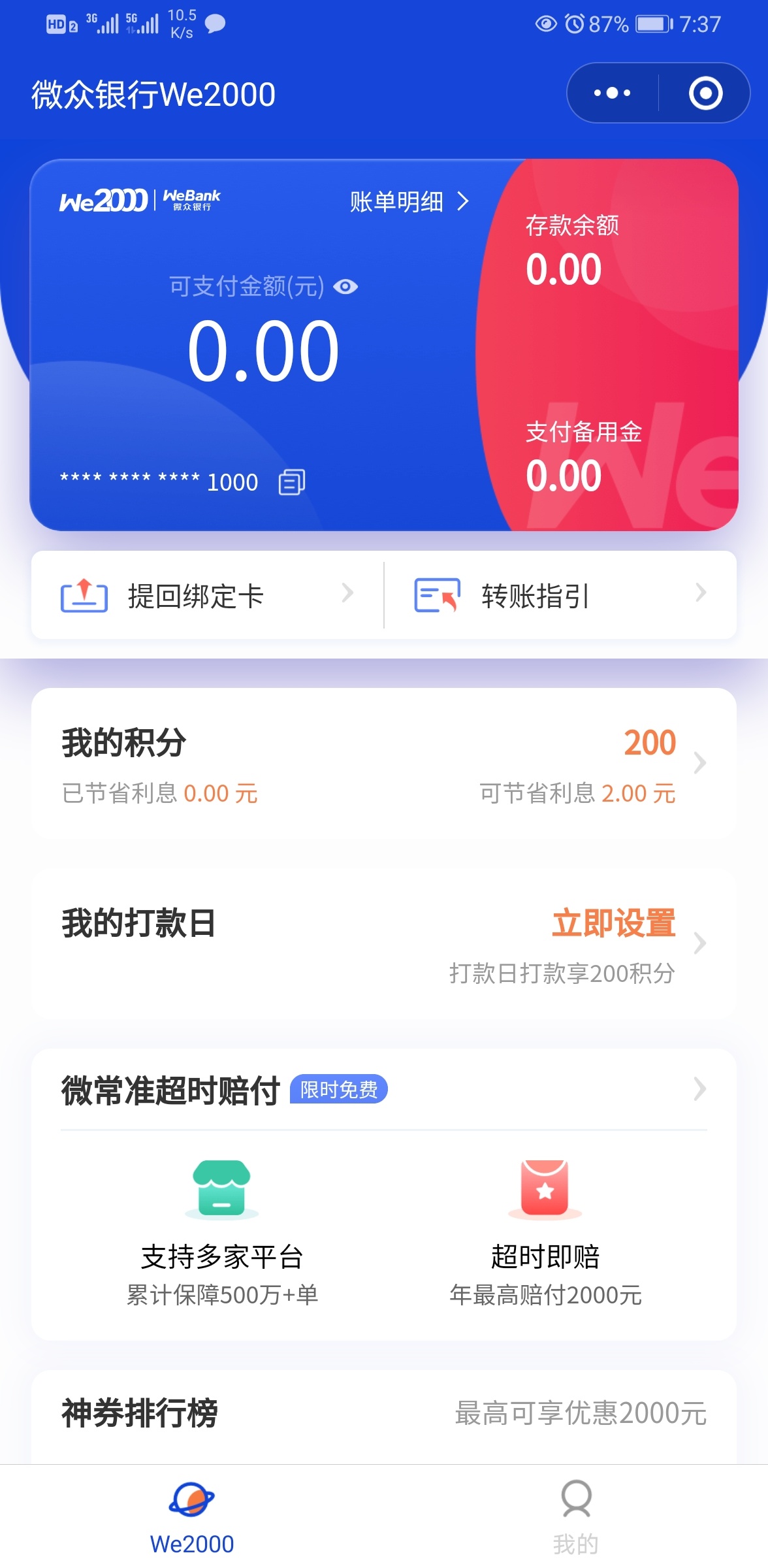
Task: Open 我的积分 points card
Action: pos(384,763)
